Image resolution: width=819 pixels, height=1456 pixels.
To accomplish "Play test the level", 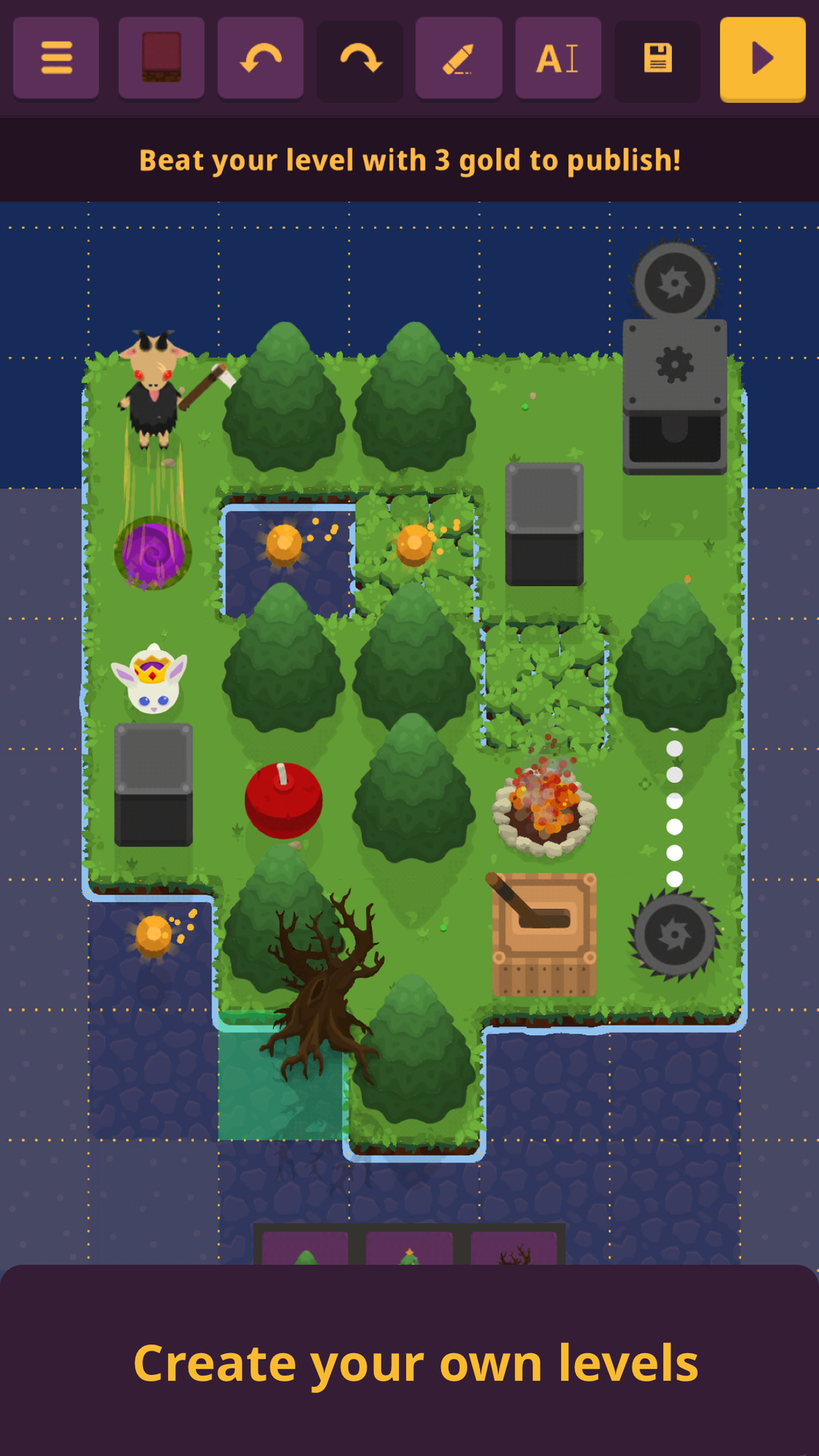I will tap(761, 57).
